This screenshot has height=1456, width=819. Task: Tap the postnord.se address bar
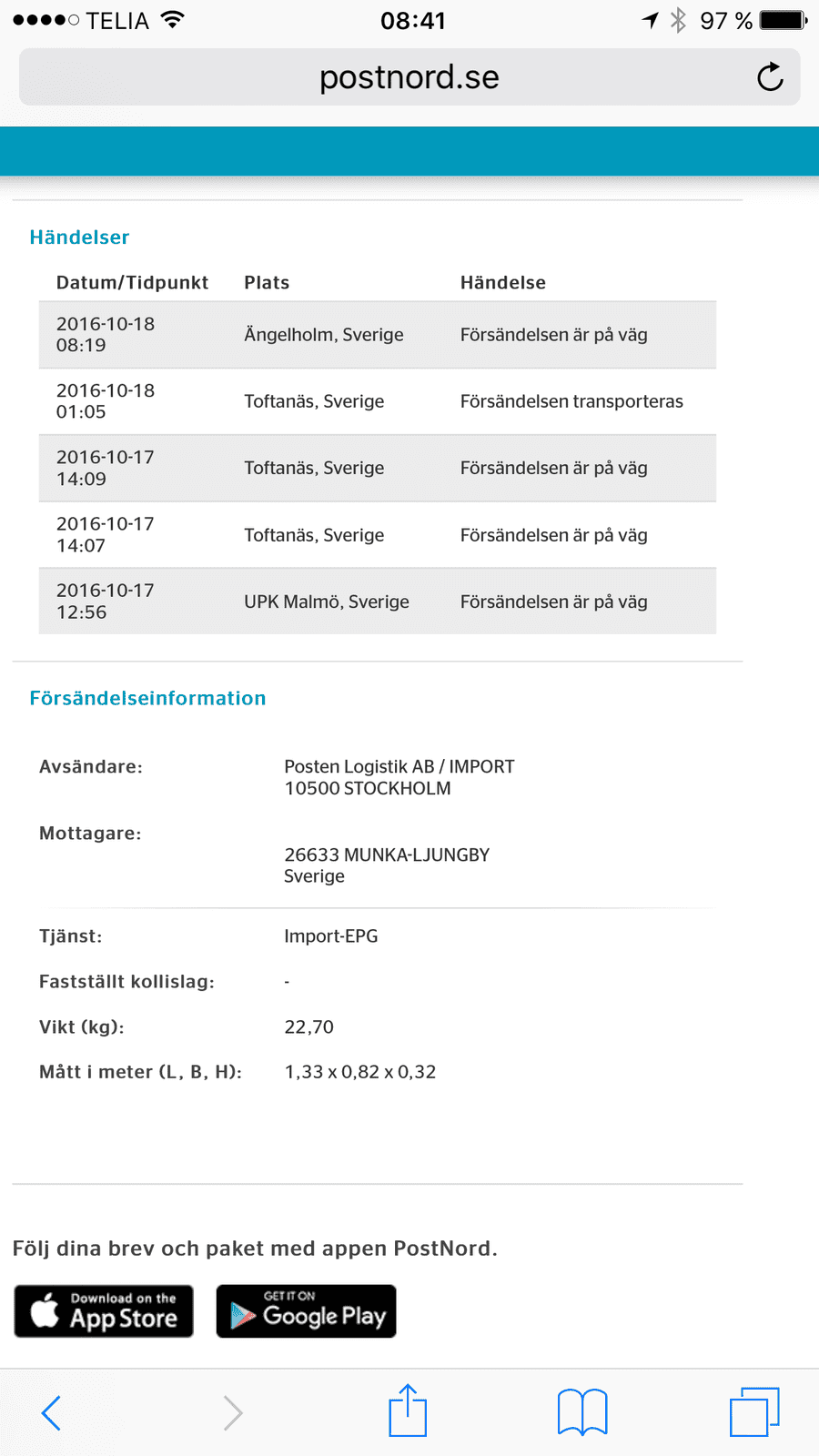pyautogui.click(x=409, y=77)
